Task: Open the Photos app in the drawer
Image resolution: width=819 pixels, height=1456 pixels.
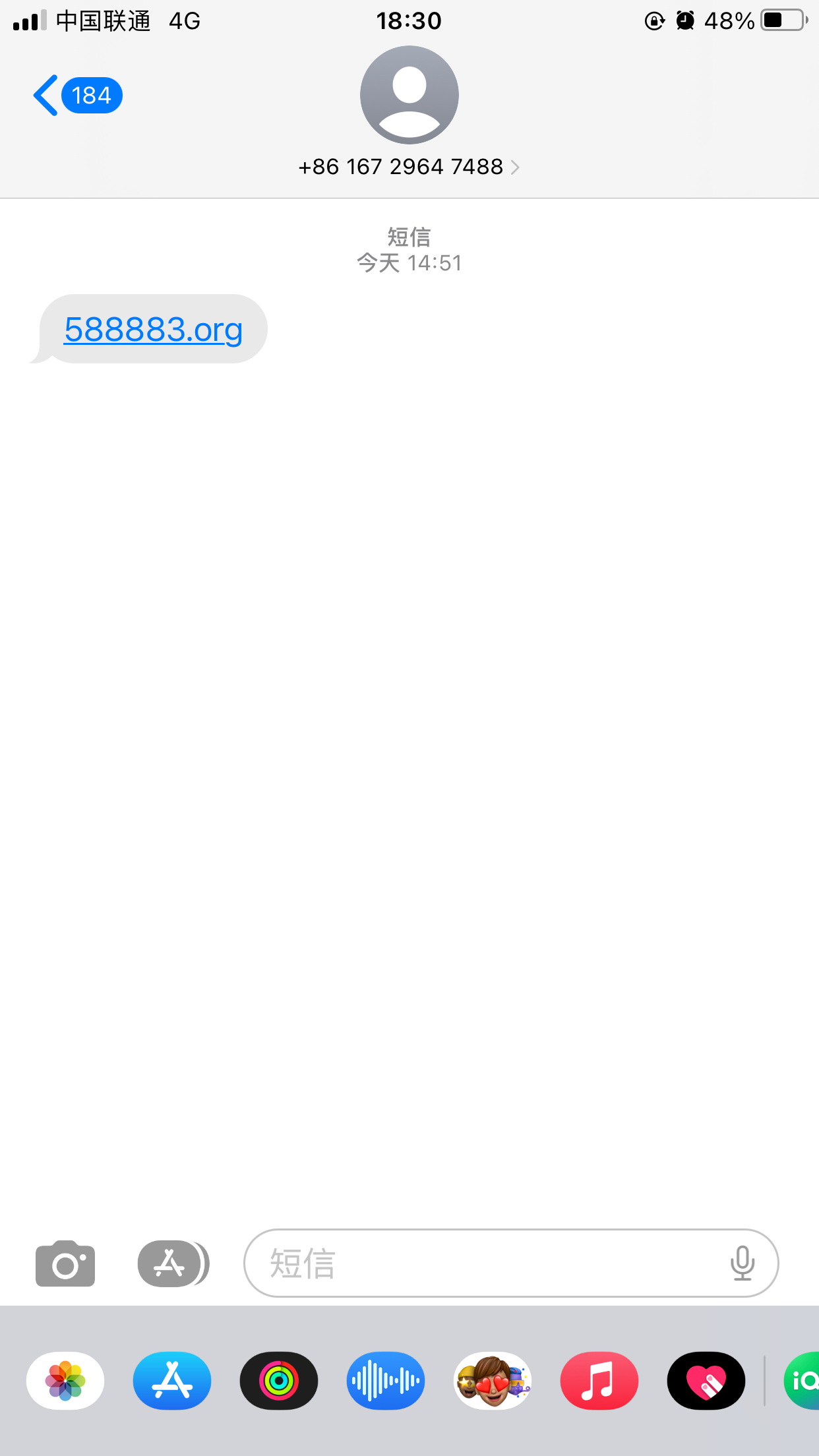Action: point(65,1381)
